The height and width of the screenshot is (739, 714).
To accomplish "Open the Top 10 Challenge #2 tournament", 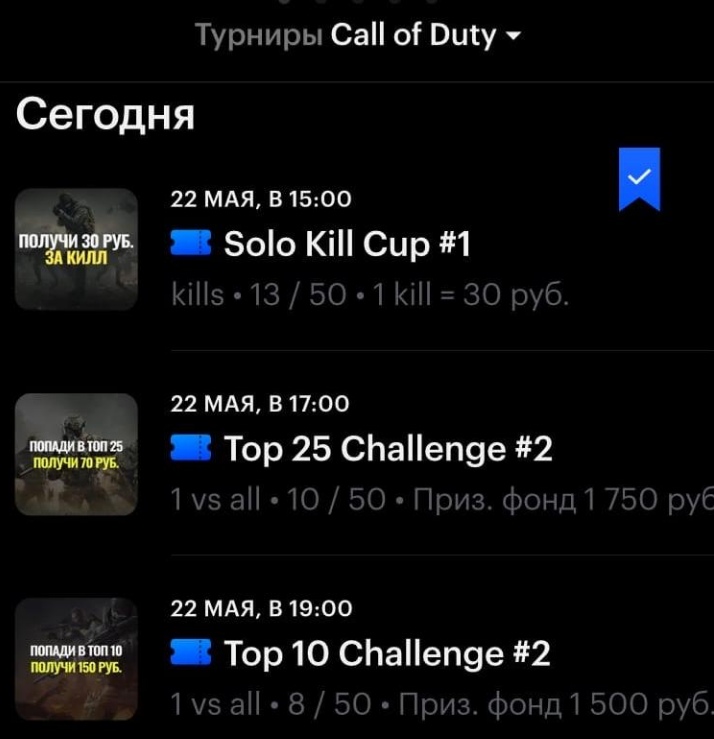I will tap(387, 653).
